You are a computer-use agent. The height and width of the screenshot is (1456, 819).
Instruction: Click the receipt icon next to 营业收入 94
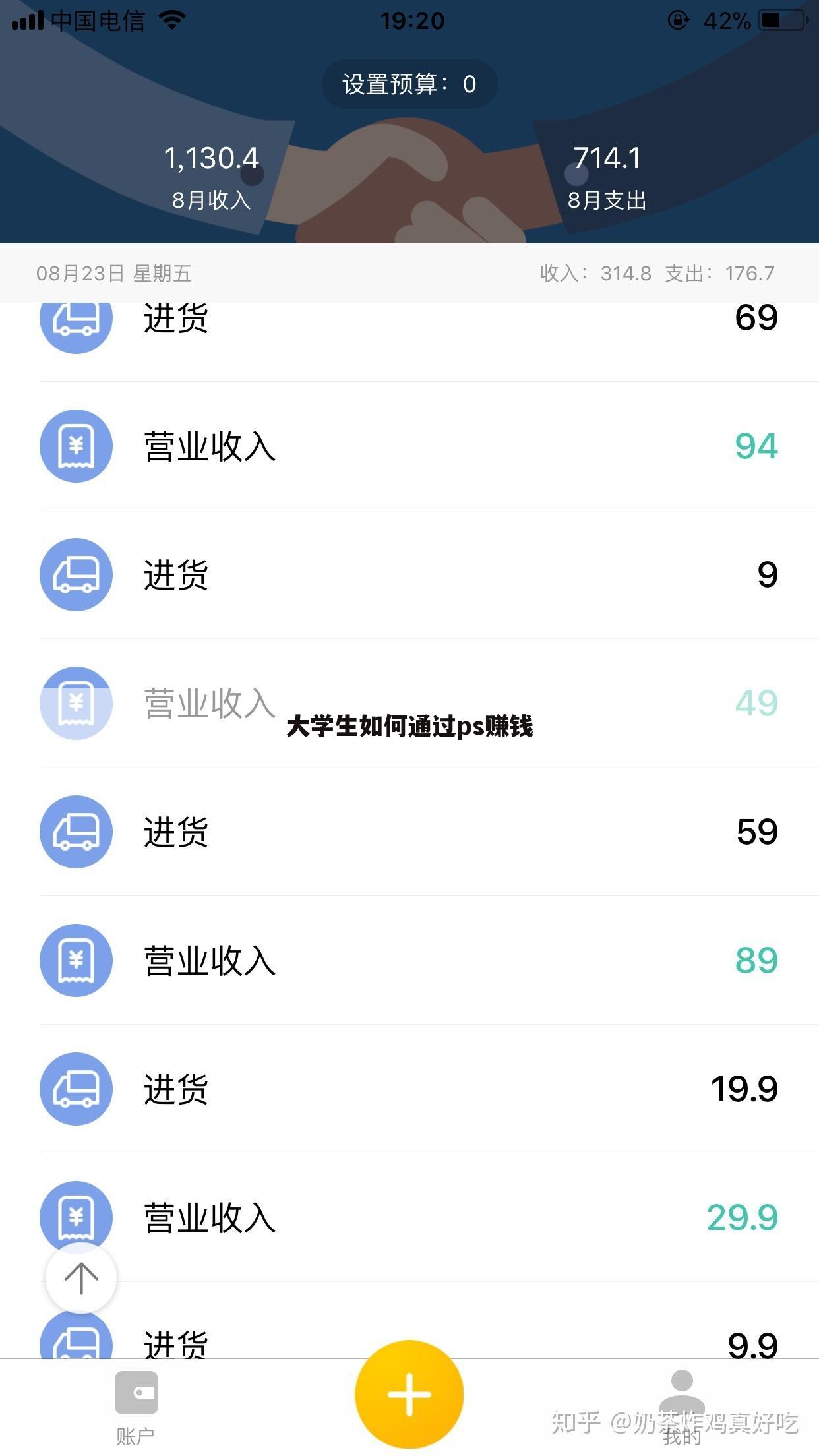[76, 446]
